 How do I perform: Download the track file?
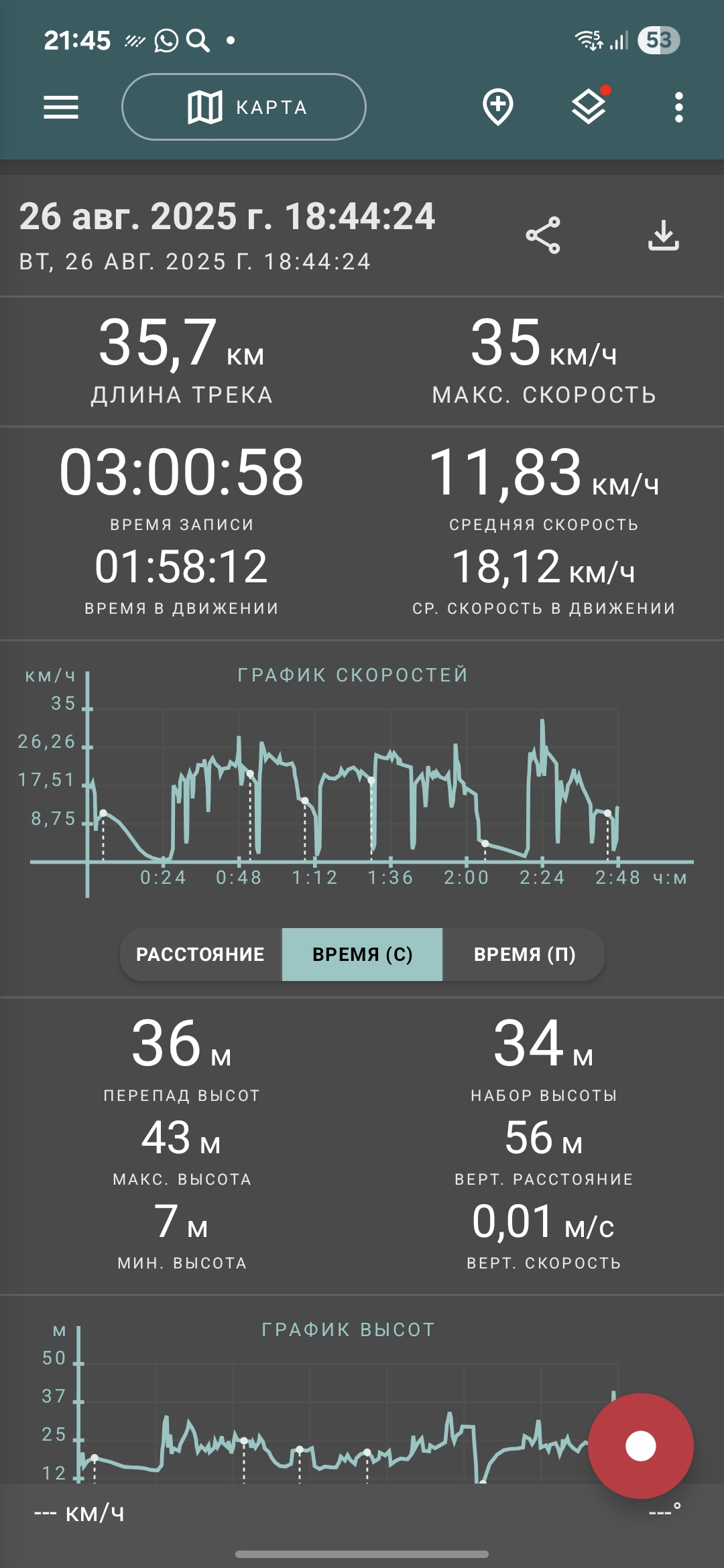[664, 235]
